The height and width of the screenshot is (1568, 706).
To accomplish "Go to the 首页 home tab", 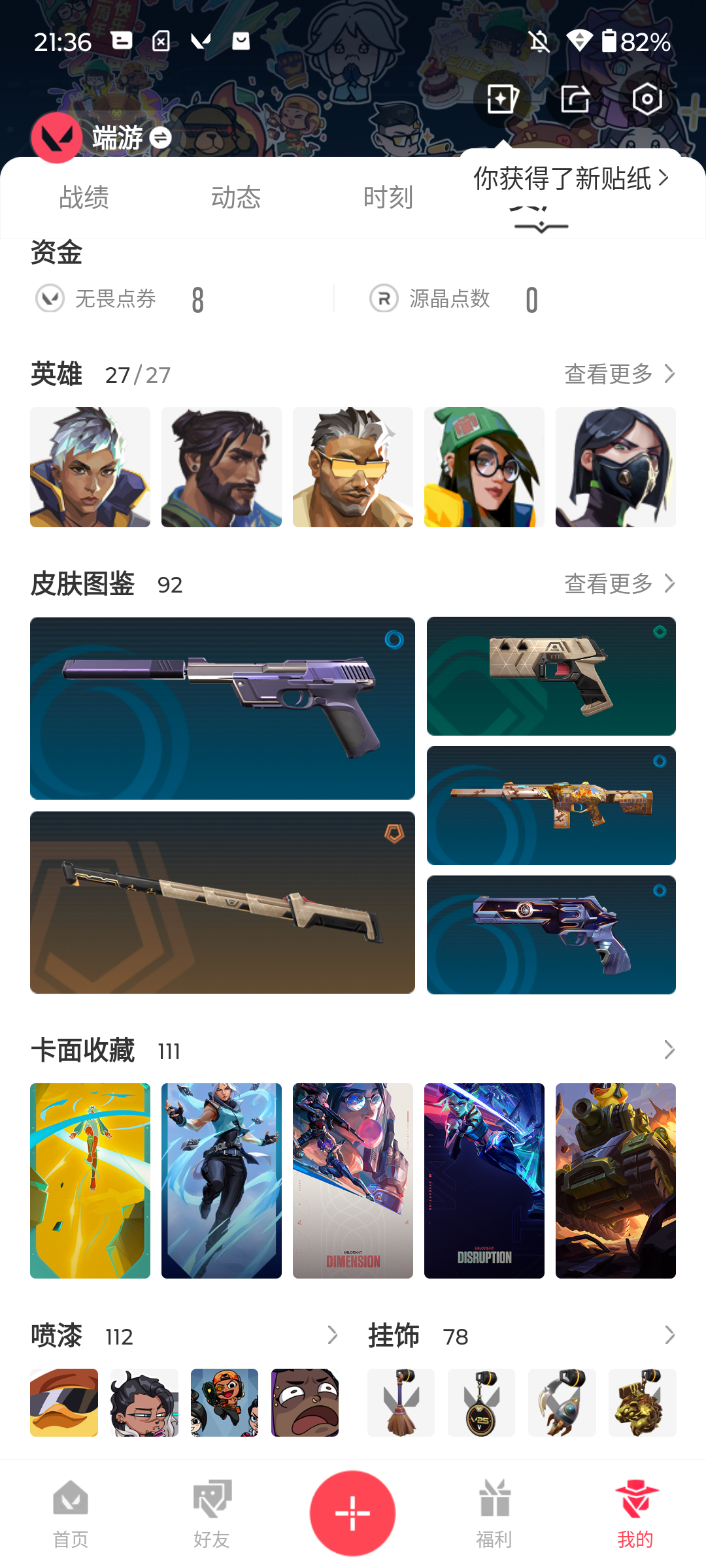I will click(x=71, y=1514).
